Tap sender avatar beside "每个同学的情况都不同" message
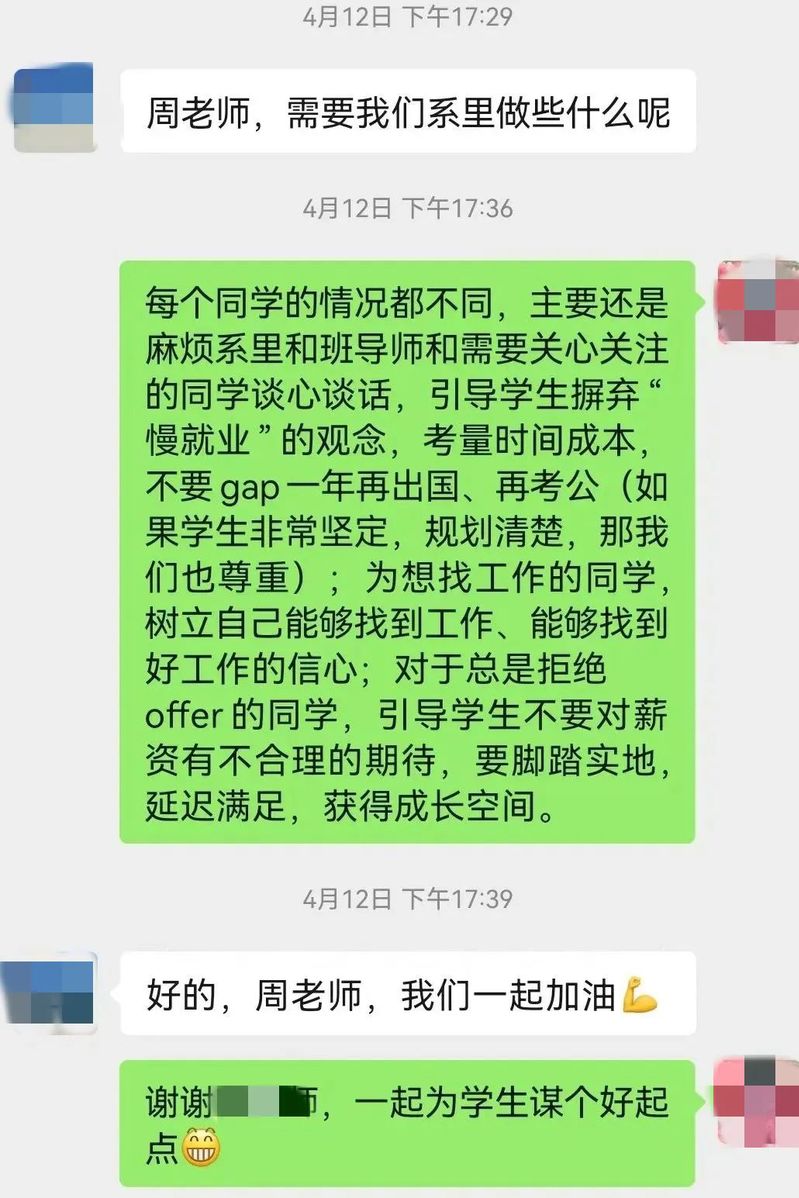The height and width of the screenshot is (1198, 799). coord(760,301)
